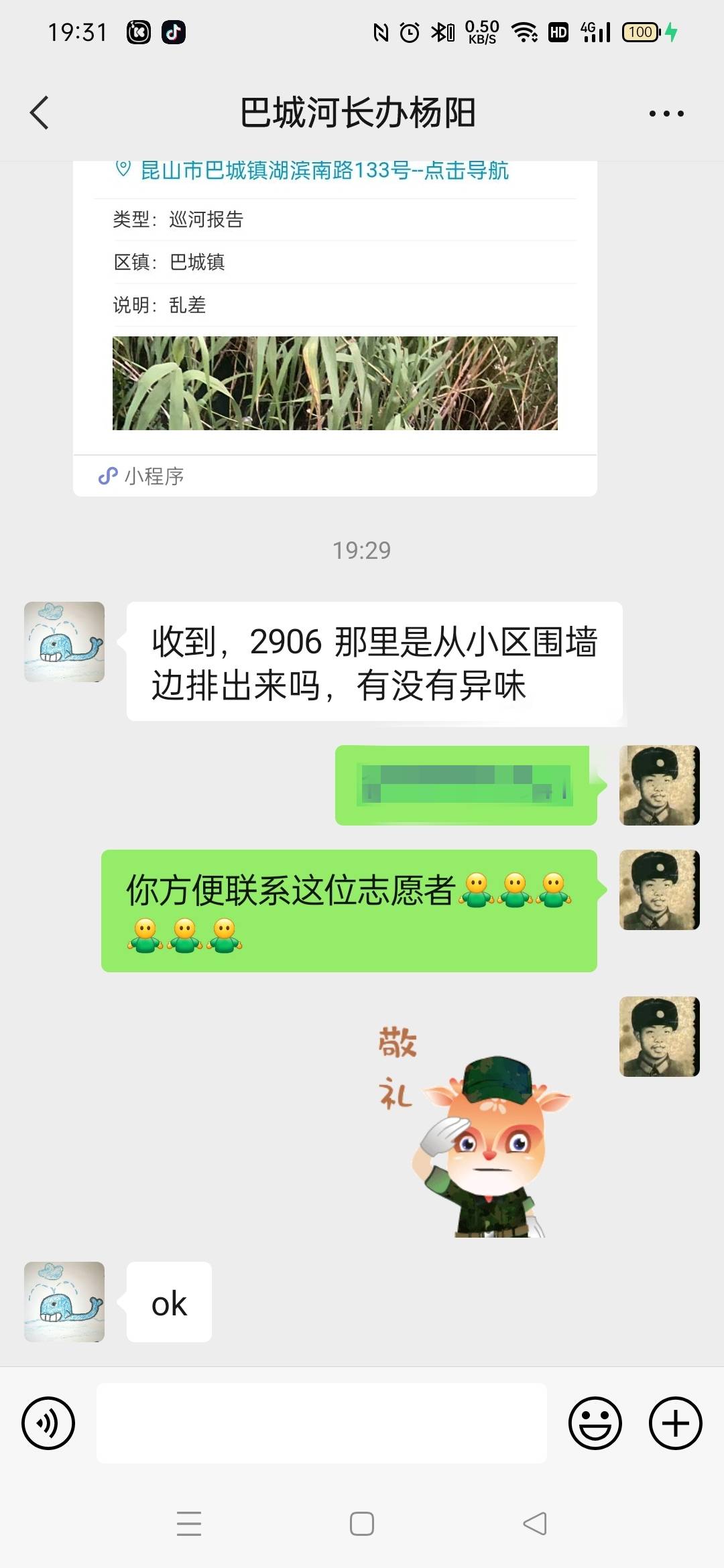Switch to voice message input
724x1568 pixels.
pos(48,1423)
